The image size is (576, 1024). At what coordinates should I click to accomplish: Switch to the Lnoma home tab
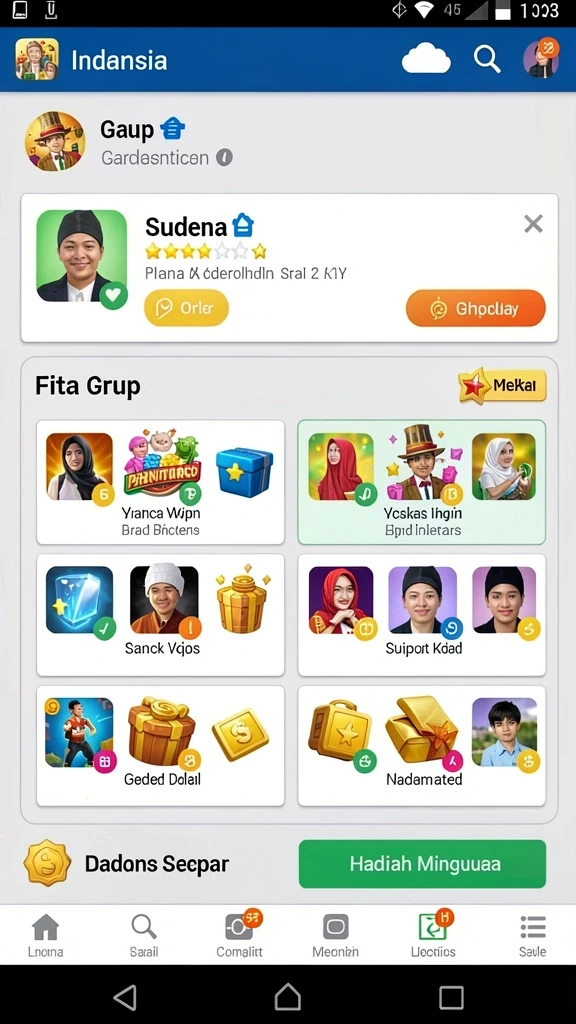coord(46,935)
